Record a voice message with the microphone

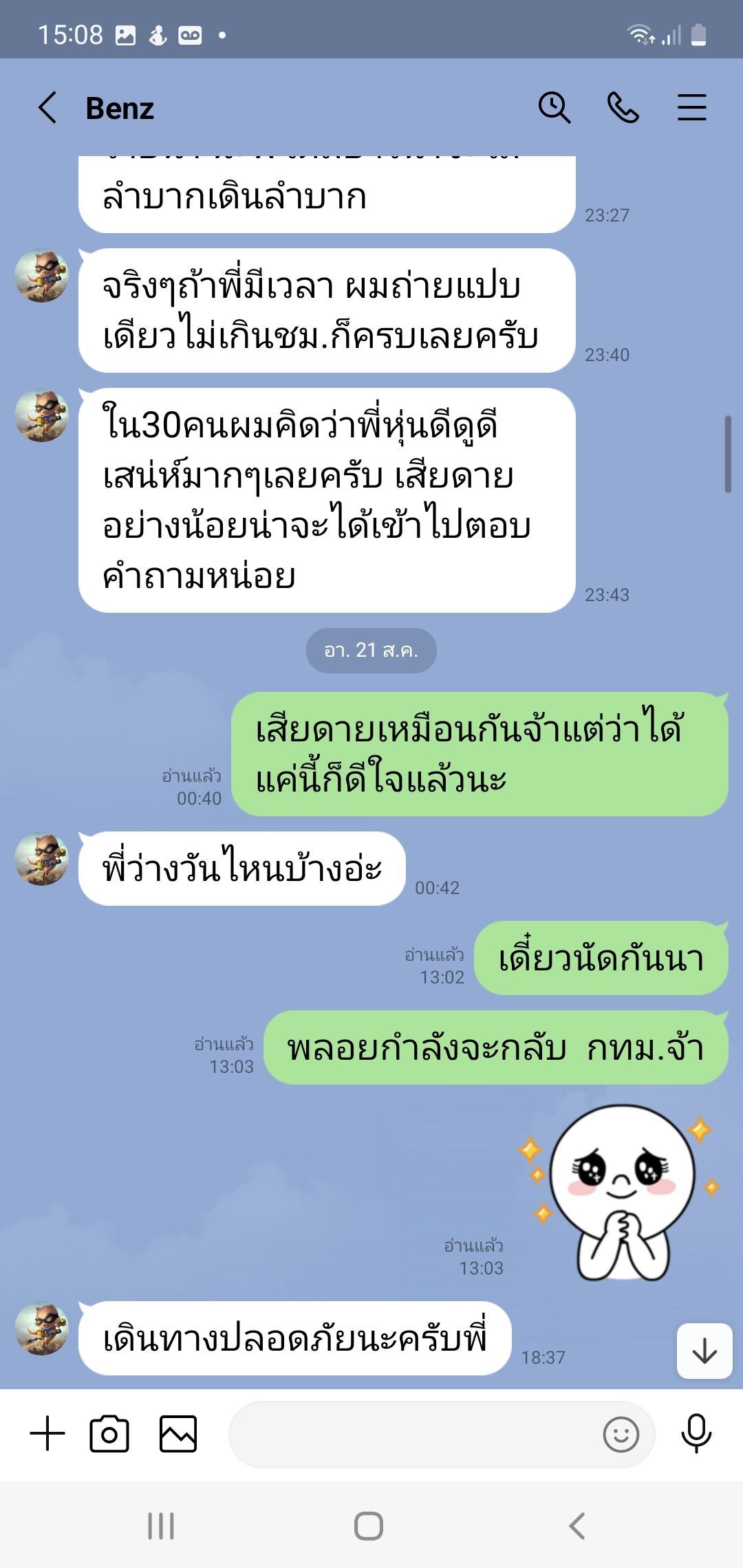696,1434
